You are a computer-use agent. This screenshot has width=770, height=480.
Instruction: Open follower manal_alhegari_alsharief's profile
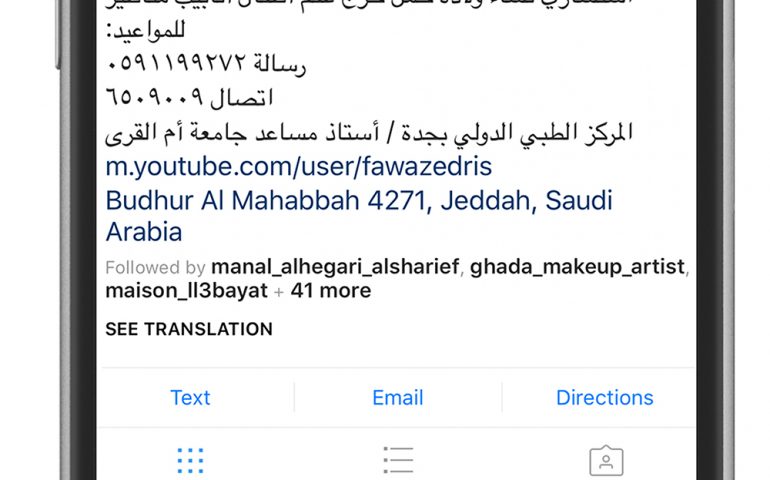(x=335, y=267)
